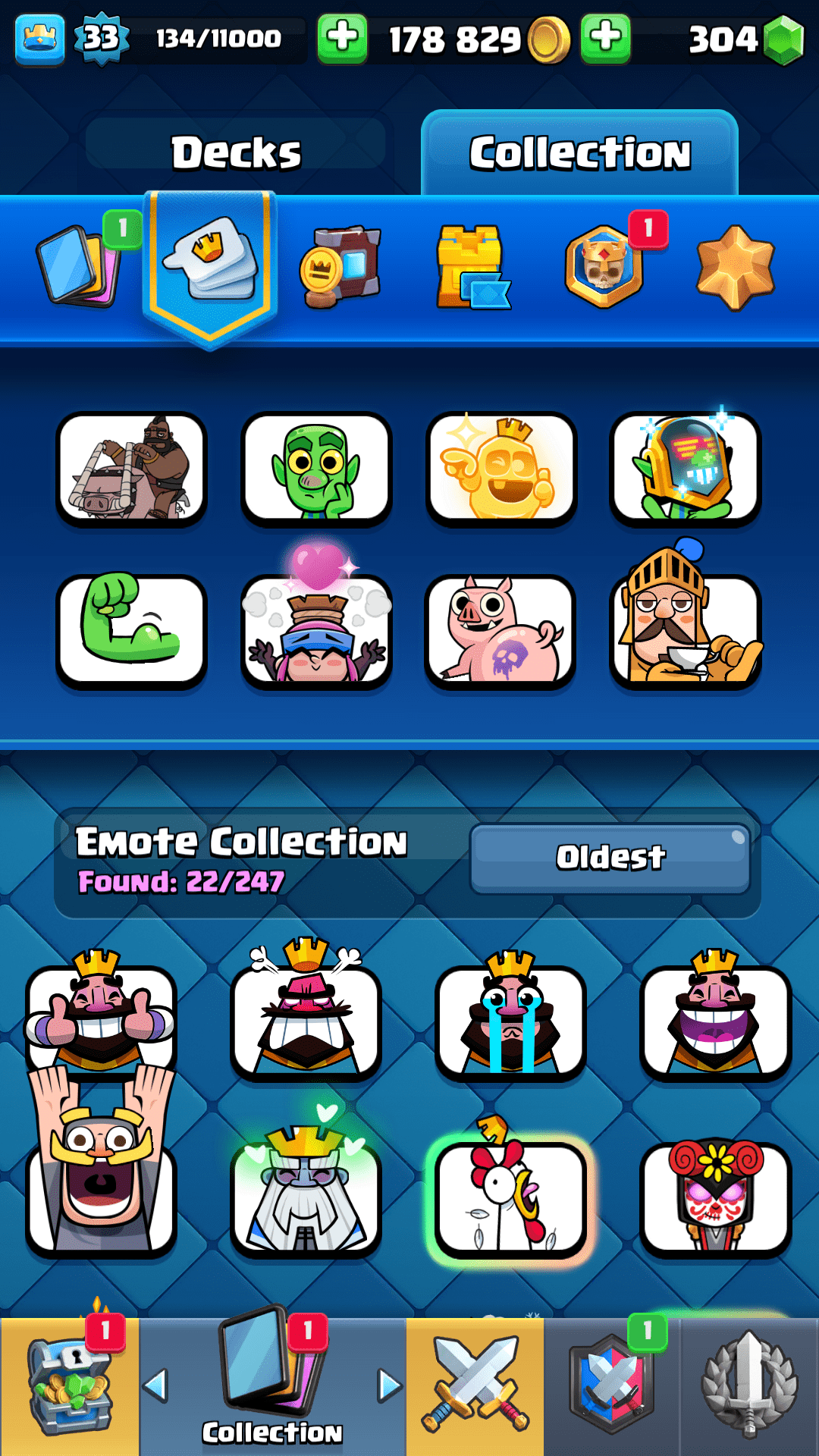Open the shop chest tab

coord(70,1386)
